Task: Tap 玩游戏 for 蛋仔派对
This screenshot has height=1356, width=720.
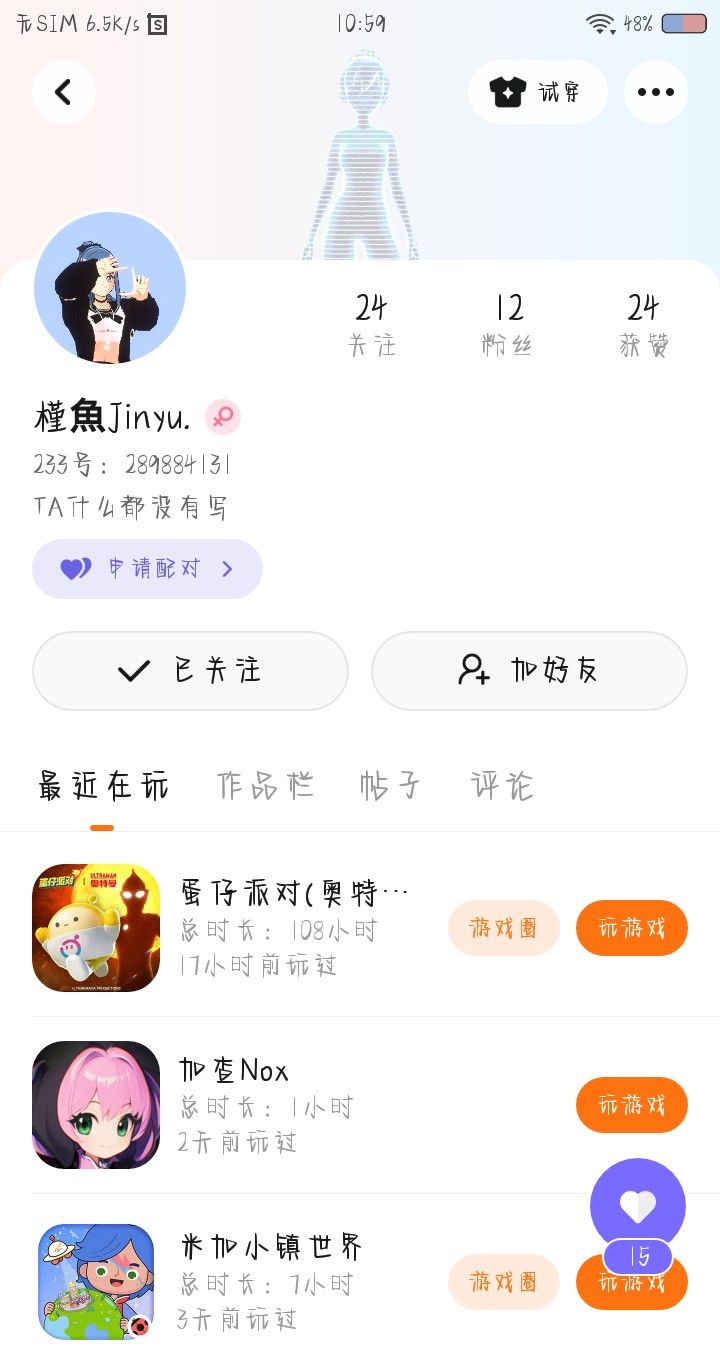Action: [631, 928]
